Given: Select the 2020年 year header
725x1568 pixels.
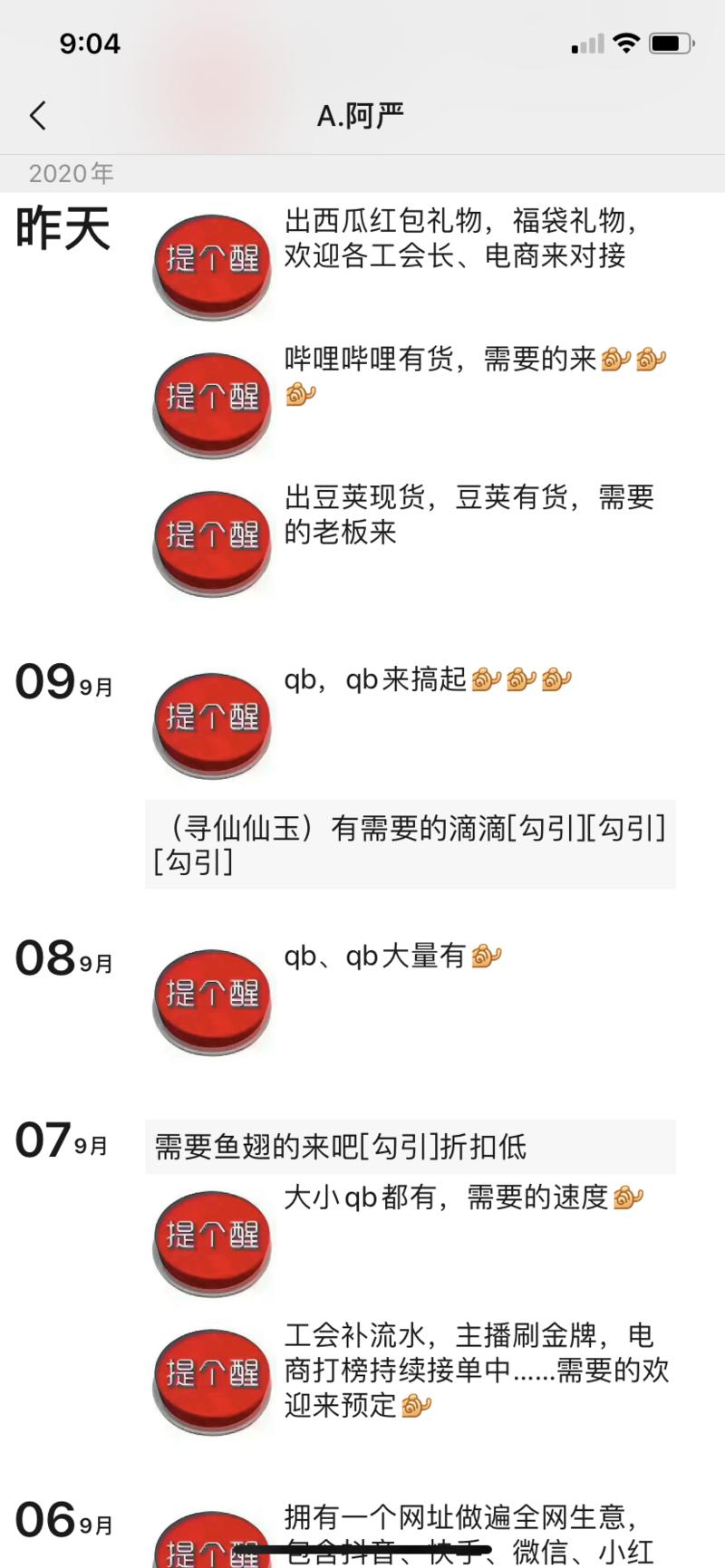Looking at the screenshot, I should coord(70,174).
